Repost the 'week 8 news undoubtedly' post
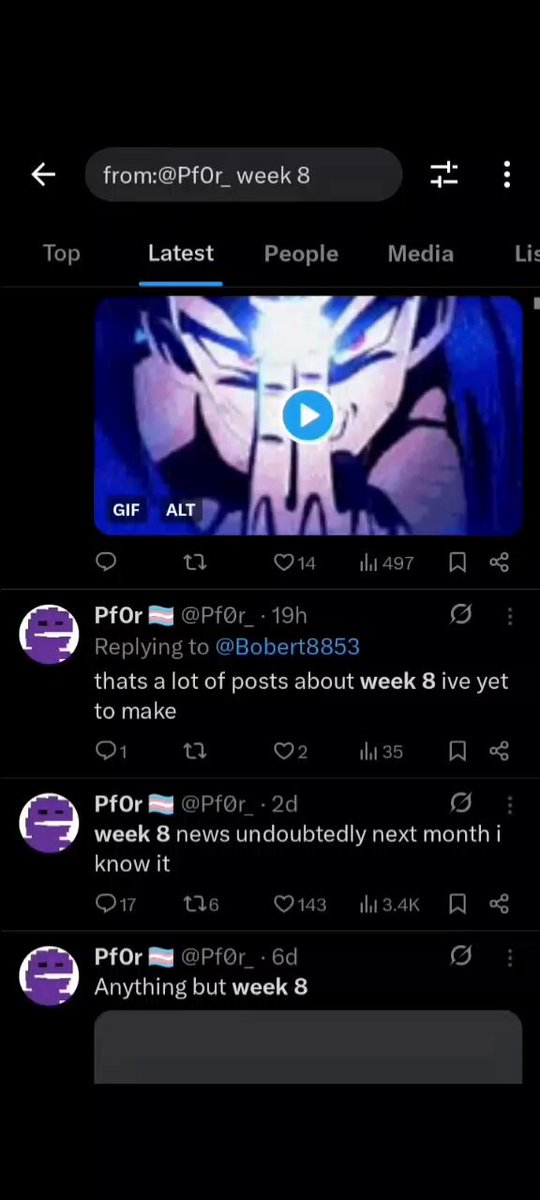Image resolution: width=540 pixels, height=1200 pixels. (x=201, y=904)
